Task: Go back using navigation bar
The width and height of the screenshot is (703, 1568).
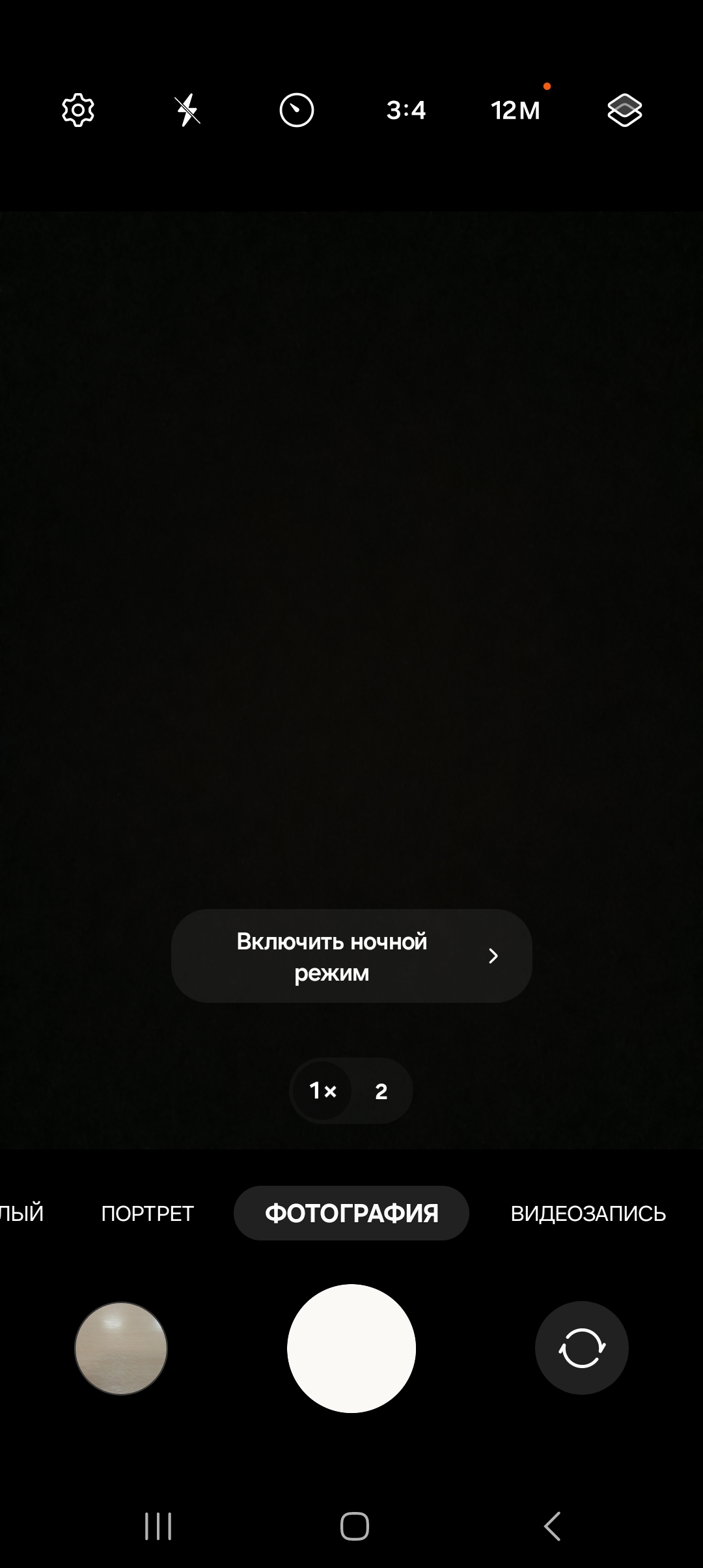Action: tap(552, 1526)
